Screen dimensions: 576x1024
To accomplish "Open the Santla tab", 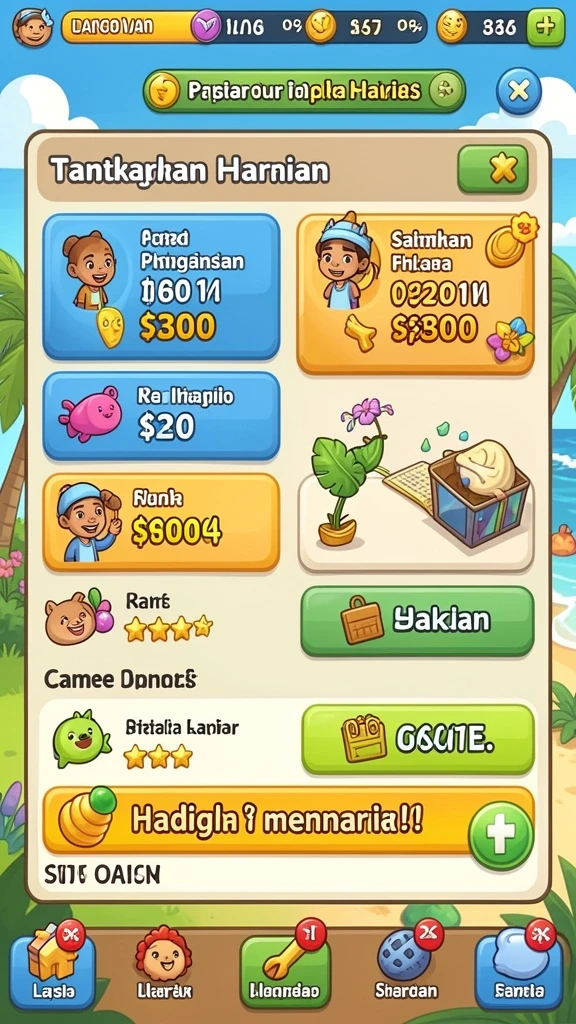I will 519,964.
